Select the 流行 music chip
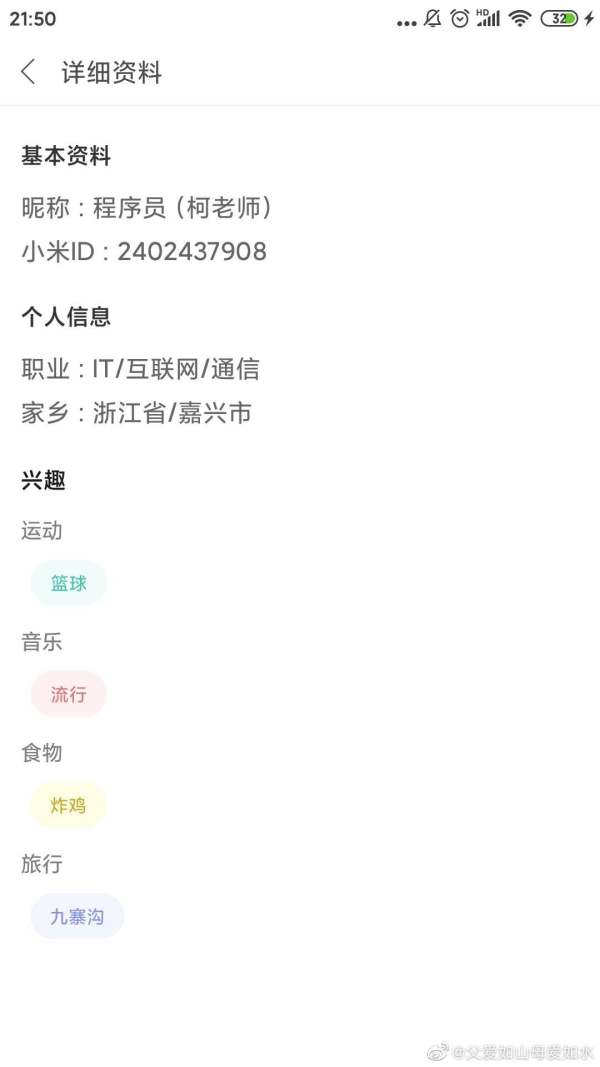This screenshot has height=1067, width=600. click(69, 694)
